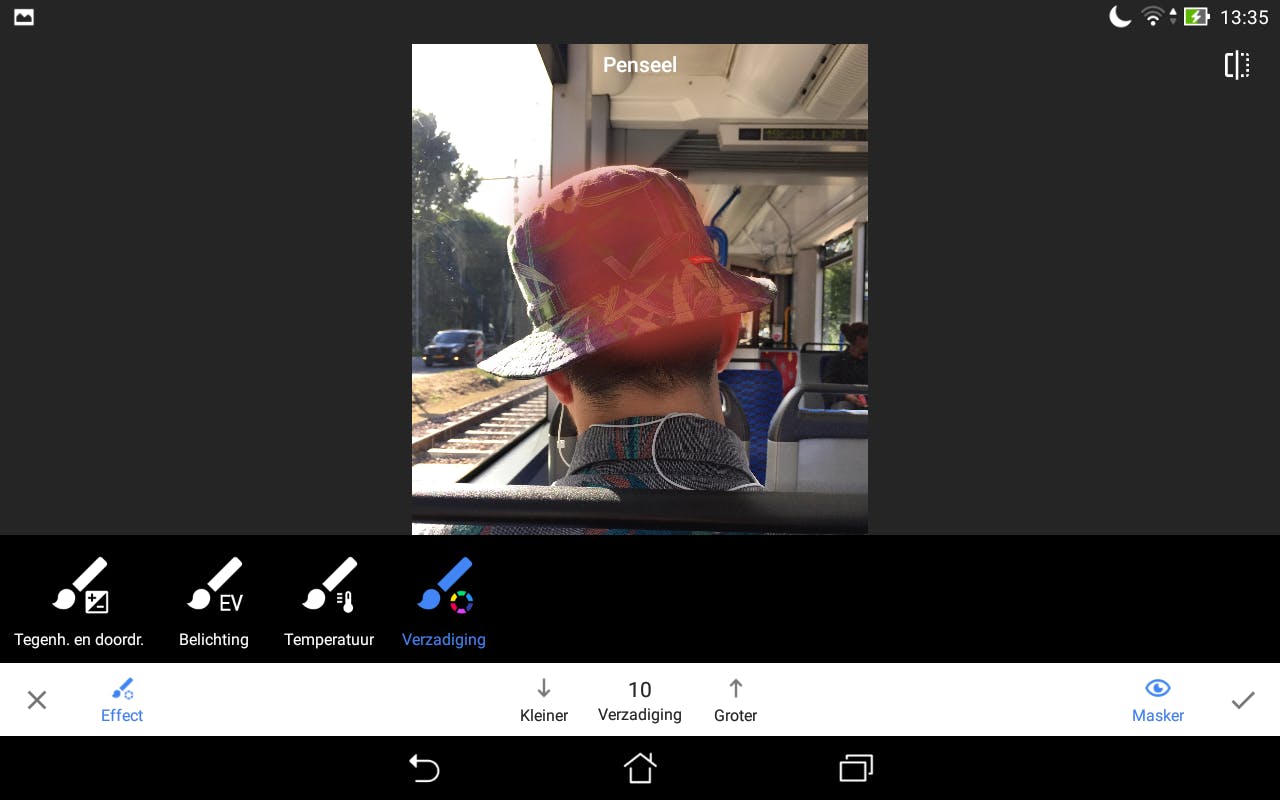Toggle the Masker eye overlay
The height and width of the screenshot is (800, 1280).
click(1158, 700)
